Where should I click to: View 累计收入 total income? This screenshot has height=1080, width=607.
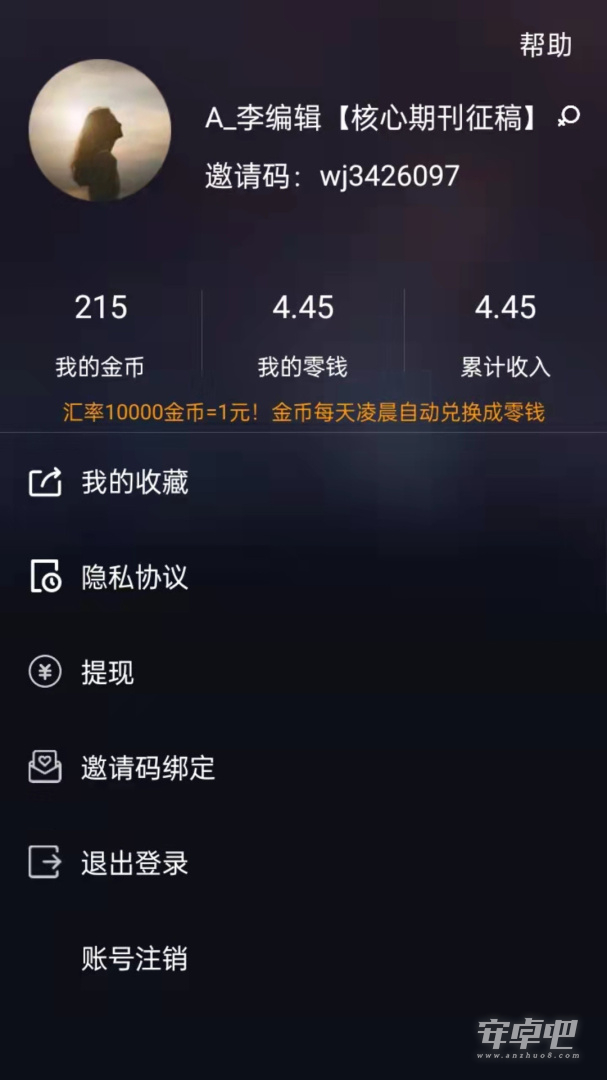tap(506, 335)
